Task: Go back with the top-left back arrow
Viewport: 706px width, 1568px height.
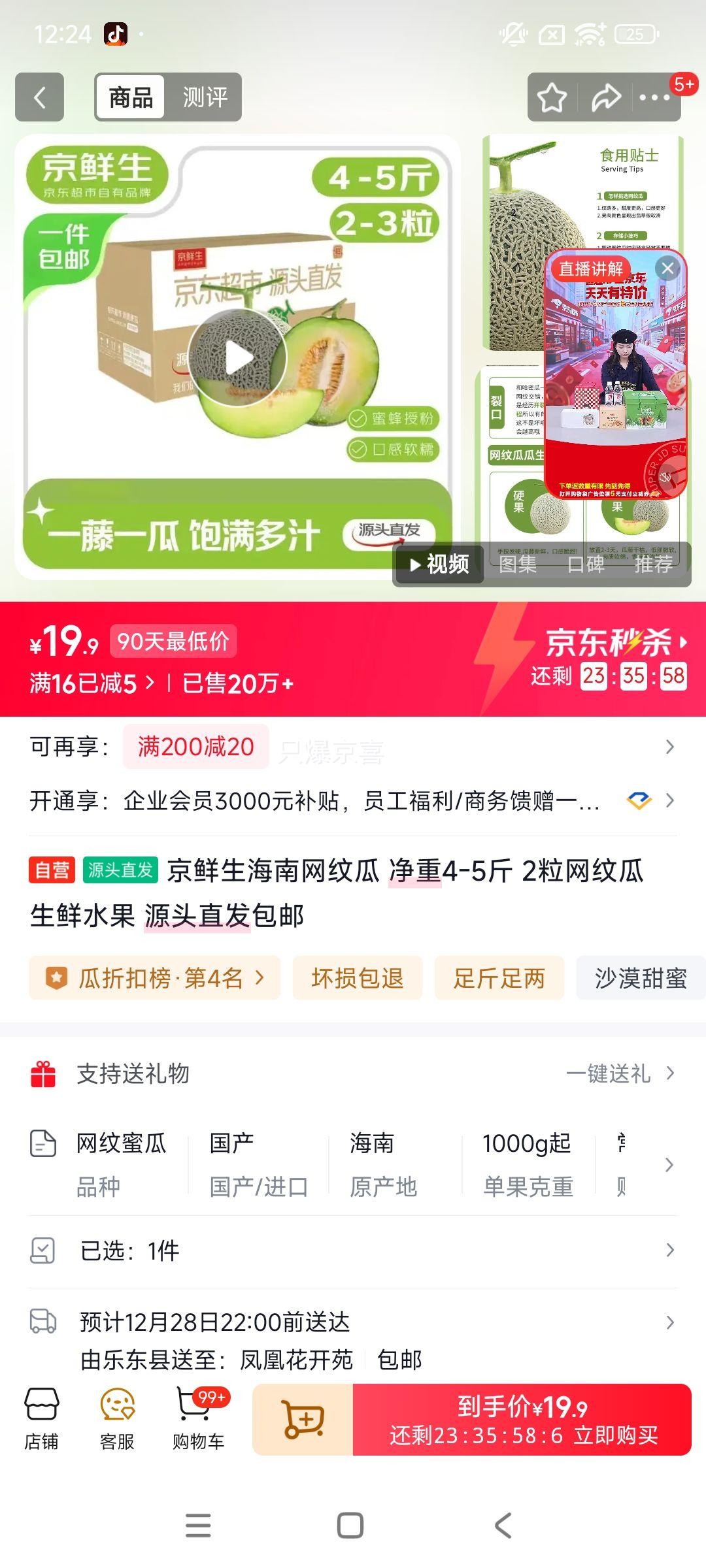Action: coord(38,97)
